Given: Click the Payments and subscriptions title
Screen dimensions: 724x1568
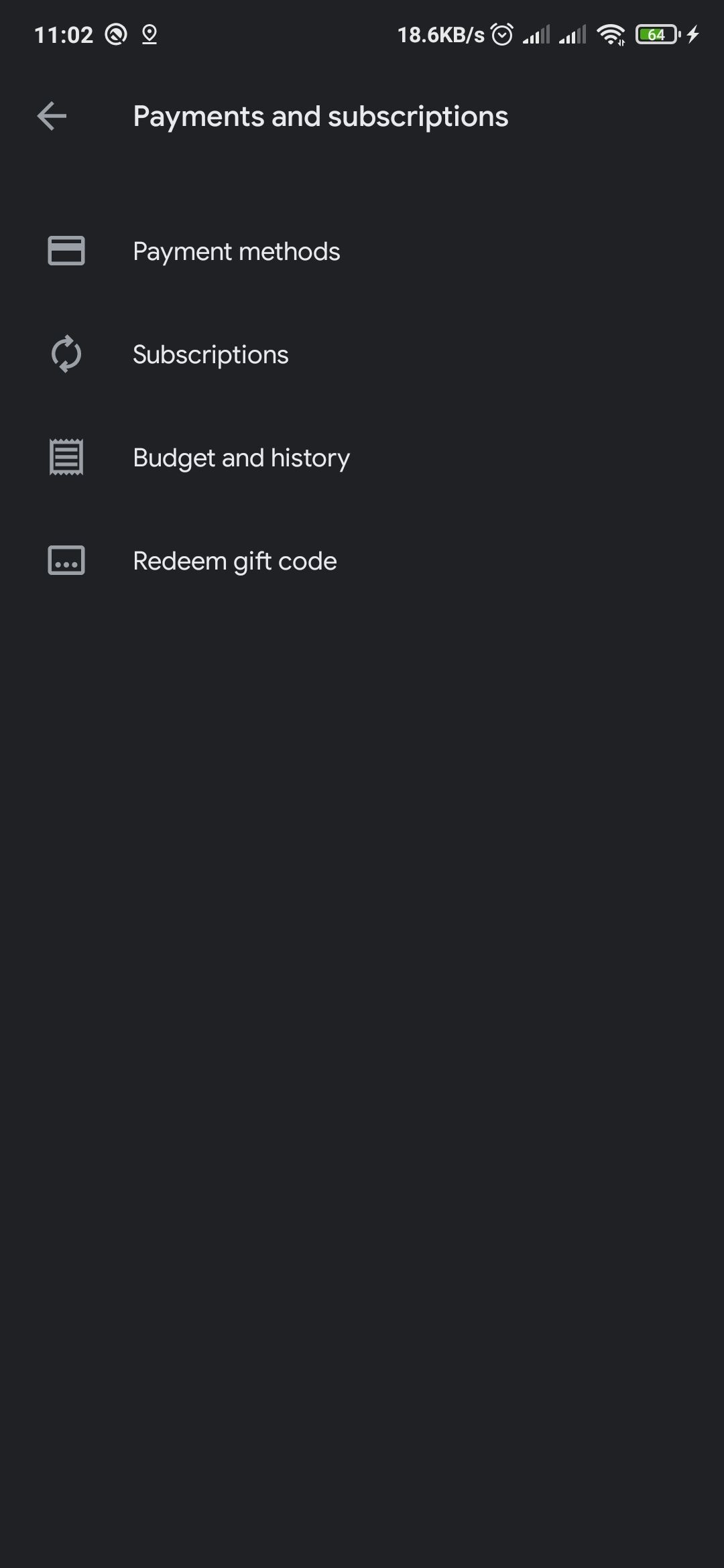Looking at the screenshot, I should (320, 116).
